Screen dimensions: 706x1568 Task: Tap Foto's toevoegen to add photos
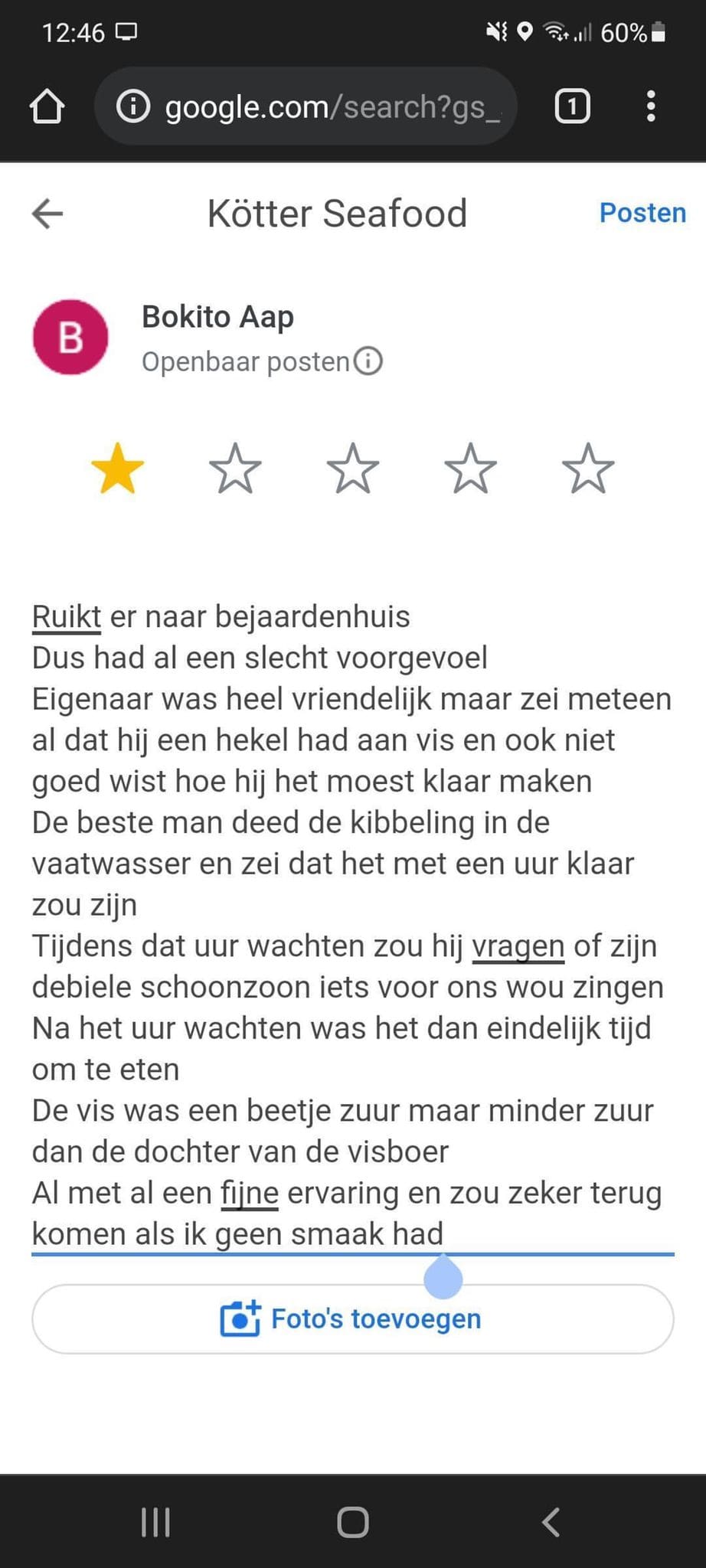pyautogui.click(x=352, y=1319)
